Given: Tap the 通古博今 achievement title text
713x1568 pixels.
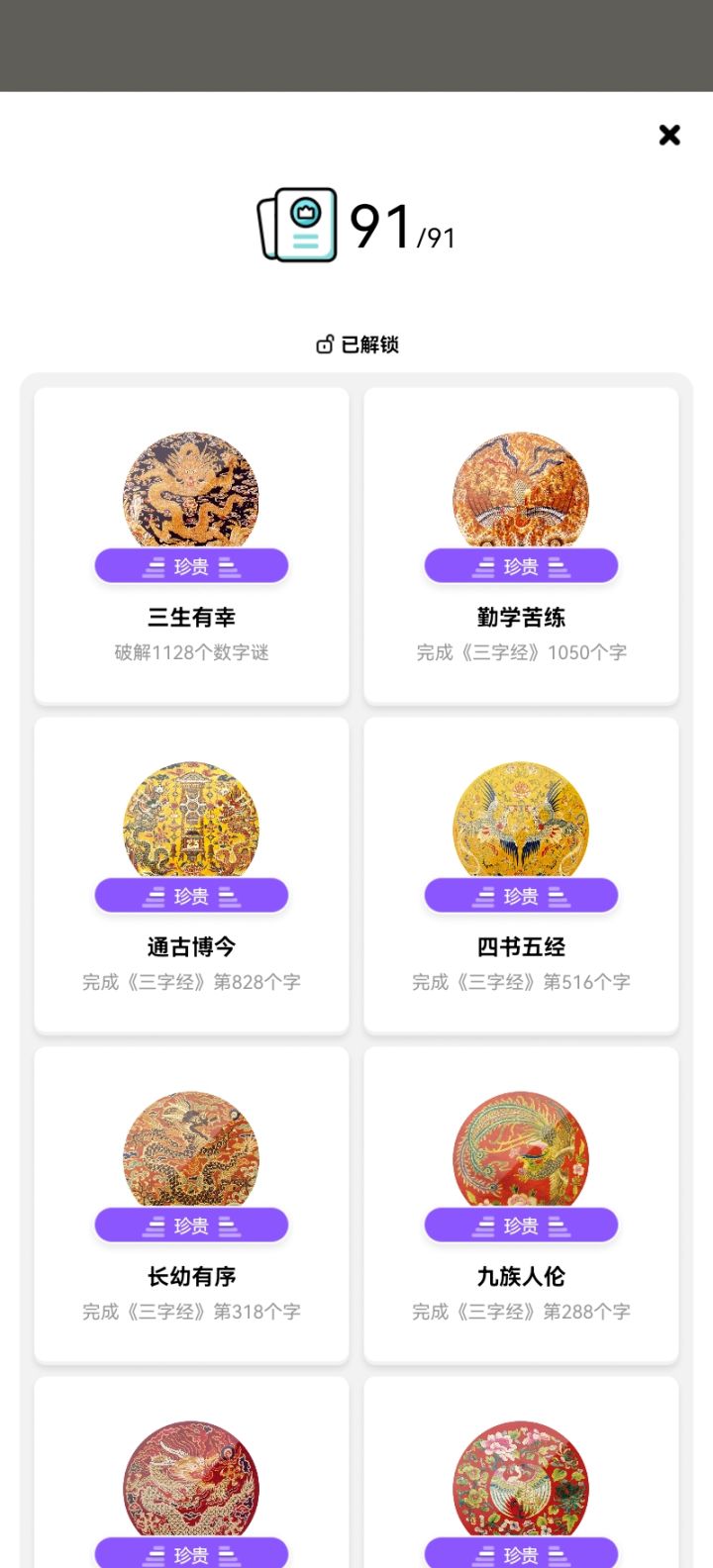Looking at the screenshot, I should (190, 946).
